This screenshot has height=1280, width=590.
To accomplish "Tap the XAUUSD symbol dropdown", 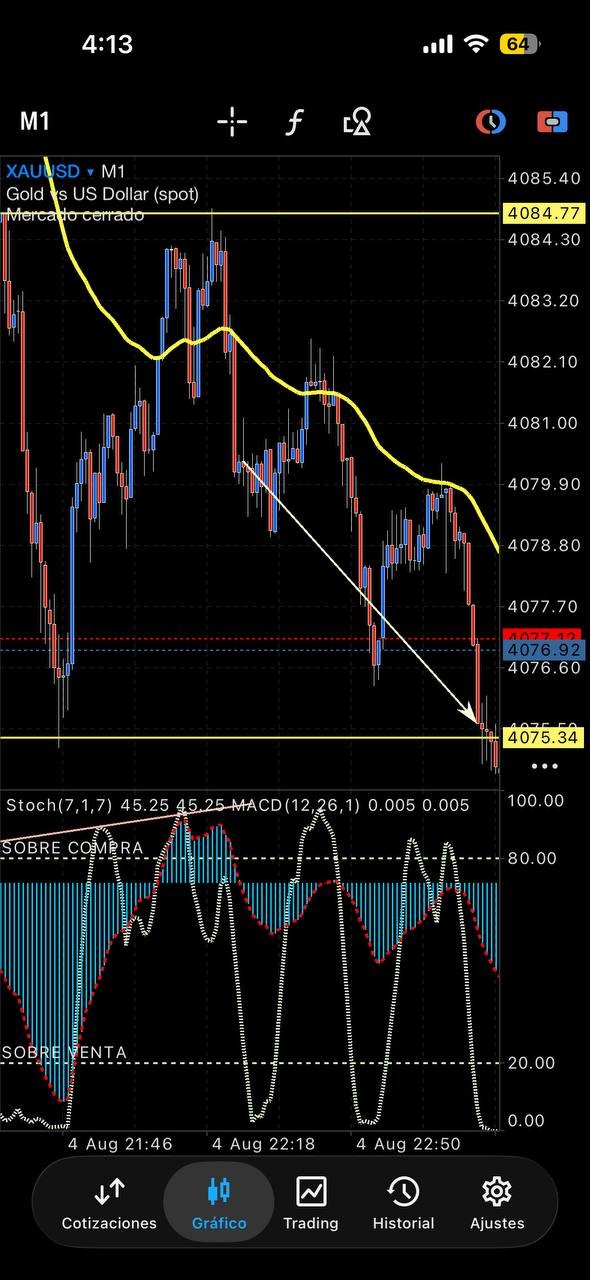I will tap(51, 172).
